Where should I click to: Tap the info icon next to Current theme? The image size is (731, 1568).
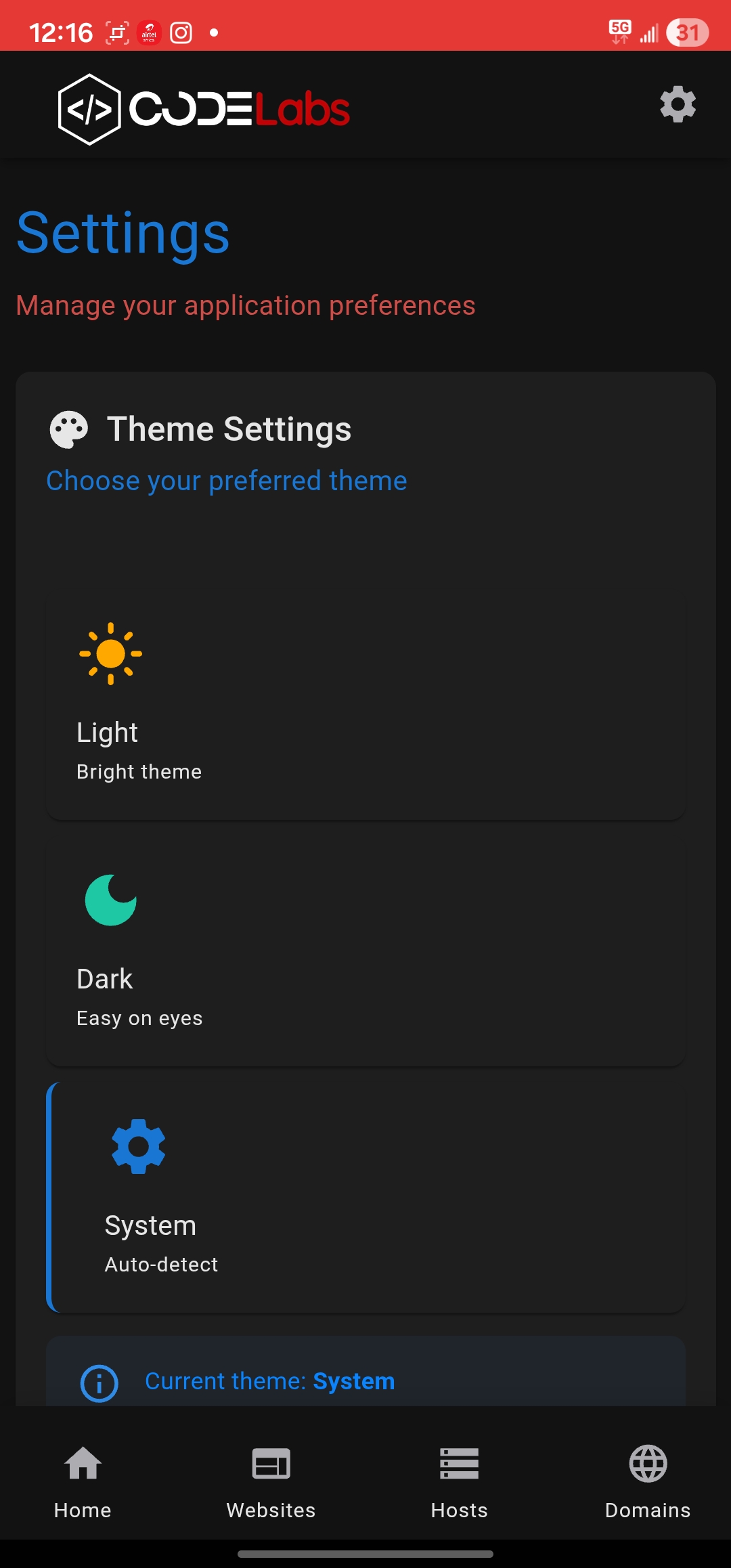[x=99, y=1381]
